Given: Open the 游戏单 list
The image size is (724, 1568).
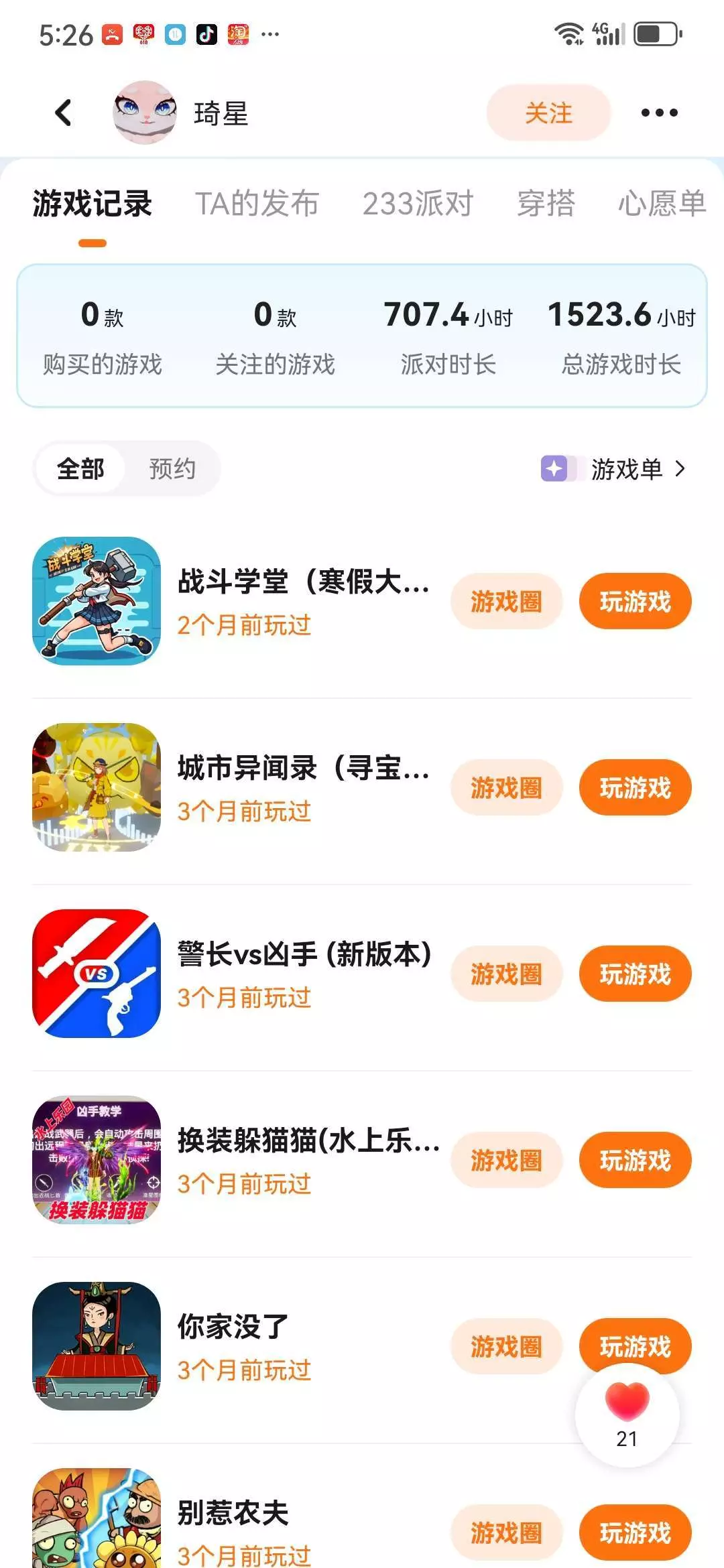Looking at the screenshot, I should coord(625,469).
